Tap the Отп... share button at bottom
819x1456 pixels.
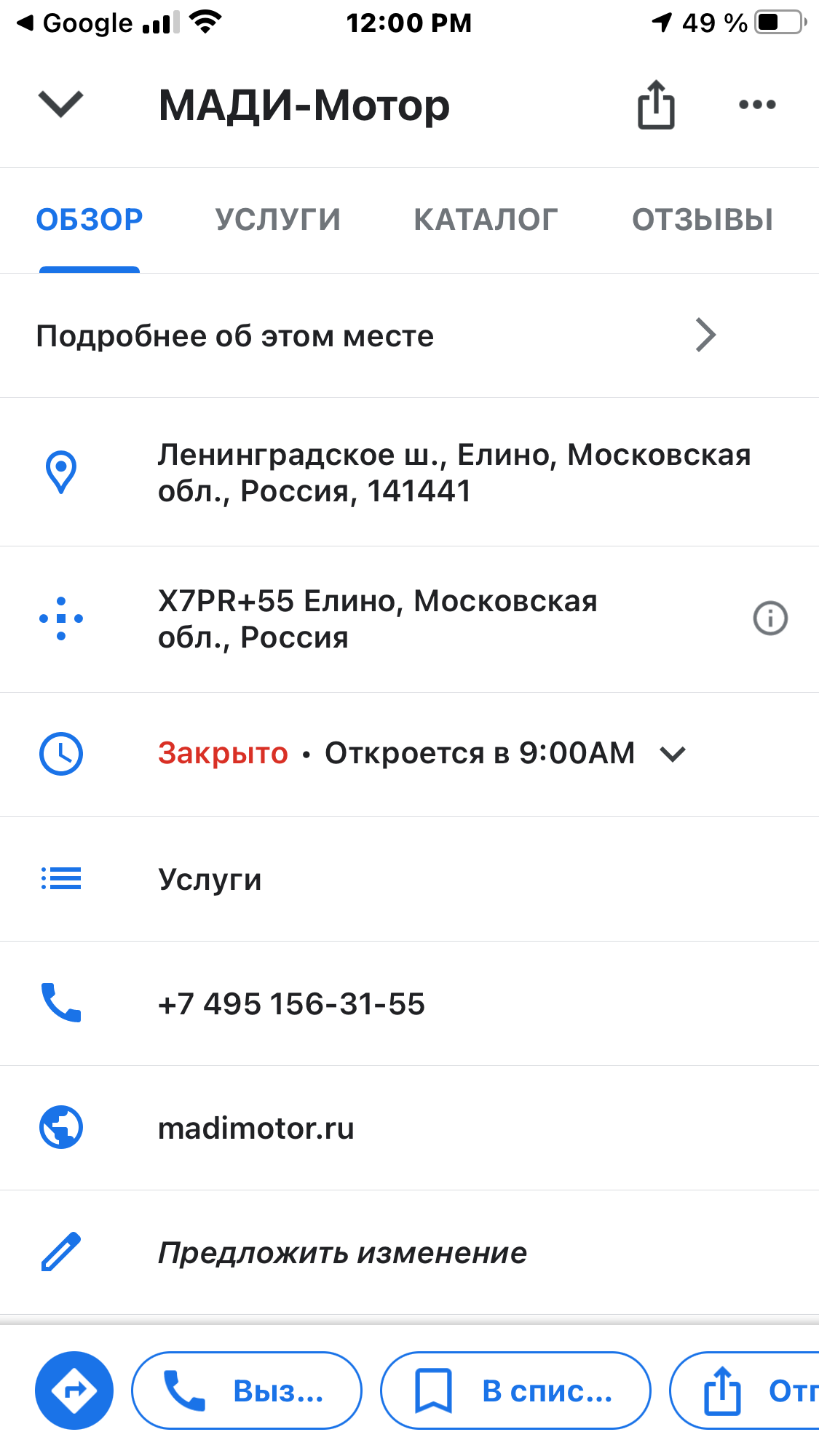[x=745, y=1391]
